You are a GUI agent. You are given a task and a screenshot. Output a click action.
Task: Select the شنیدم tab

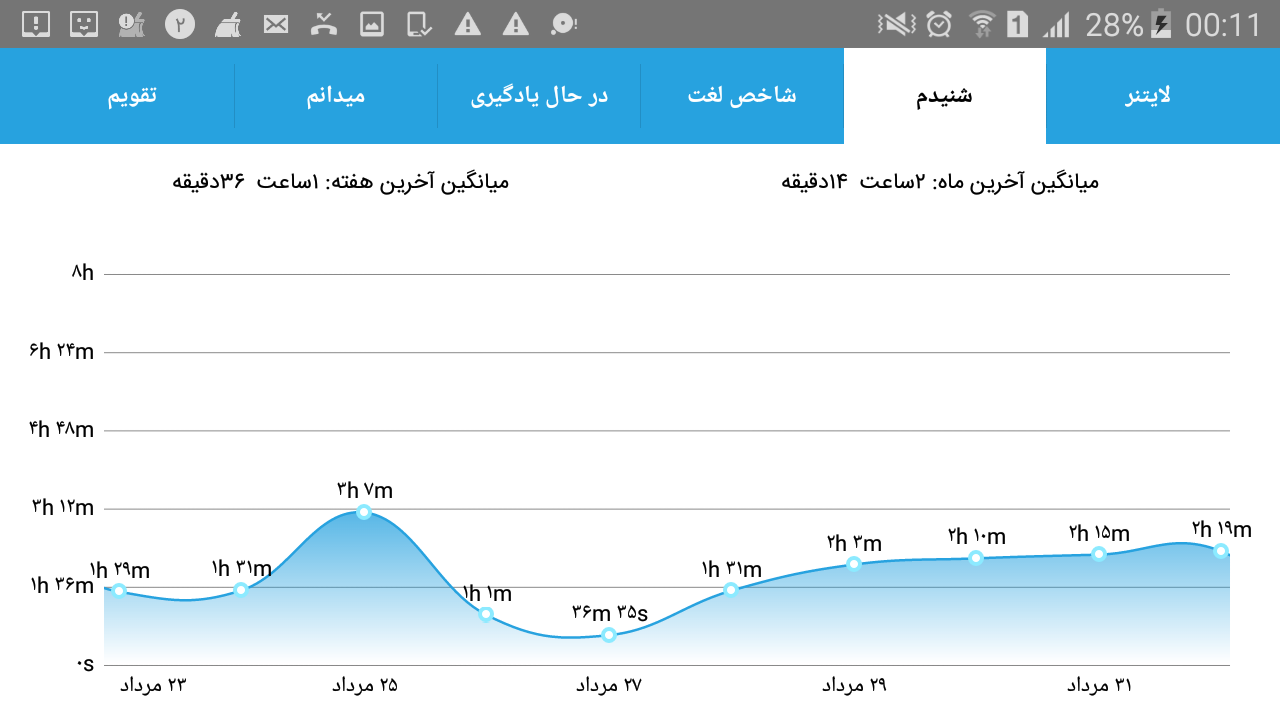coord(945,96)
